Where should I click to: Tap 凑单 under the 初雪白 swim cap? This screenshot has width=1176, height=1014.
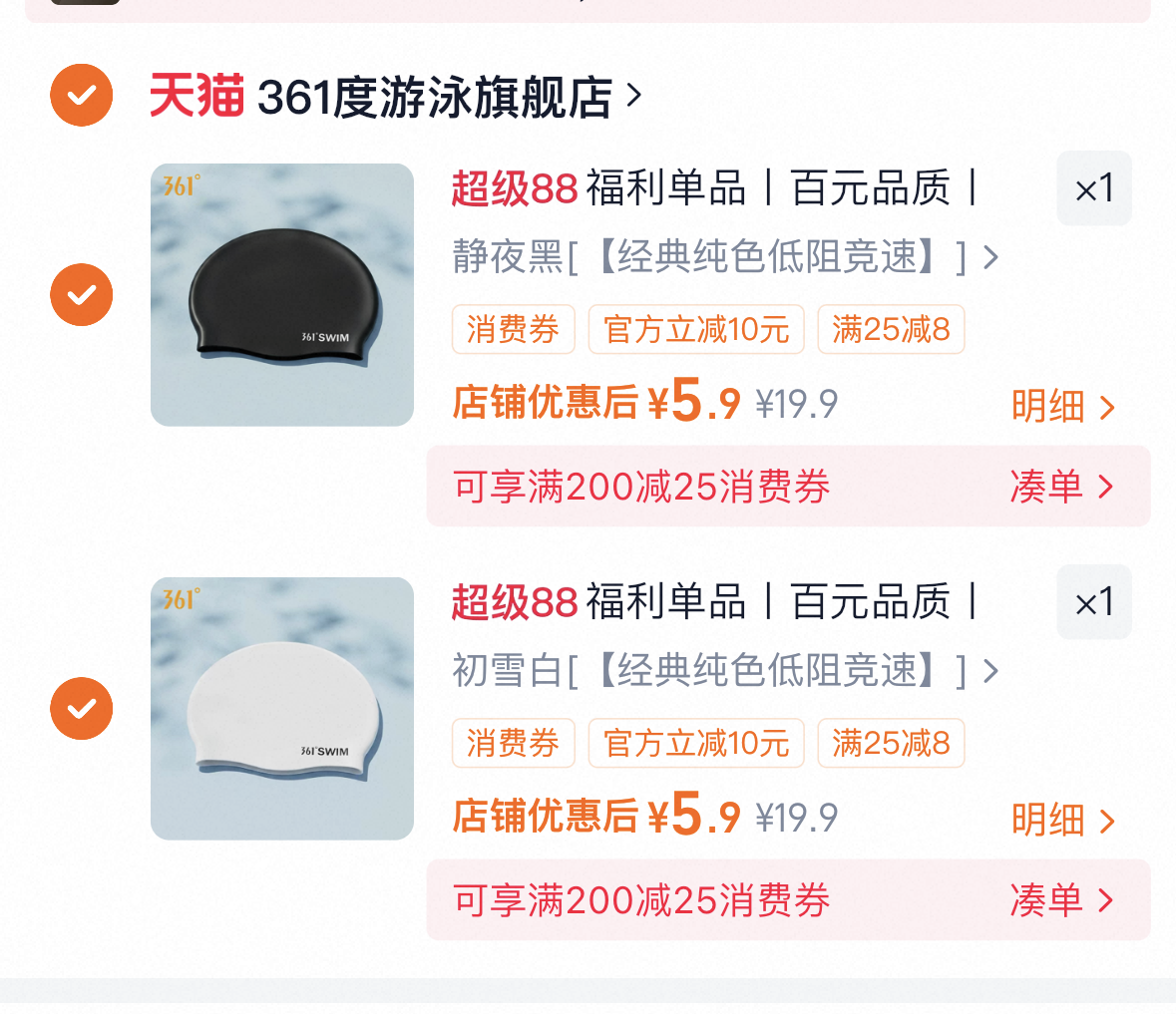tap(1061, 900)
